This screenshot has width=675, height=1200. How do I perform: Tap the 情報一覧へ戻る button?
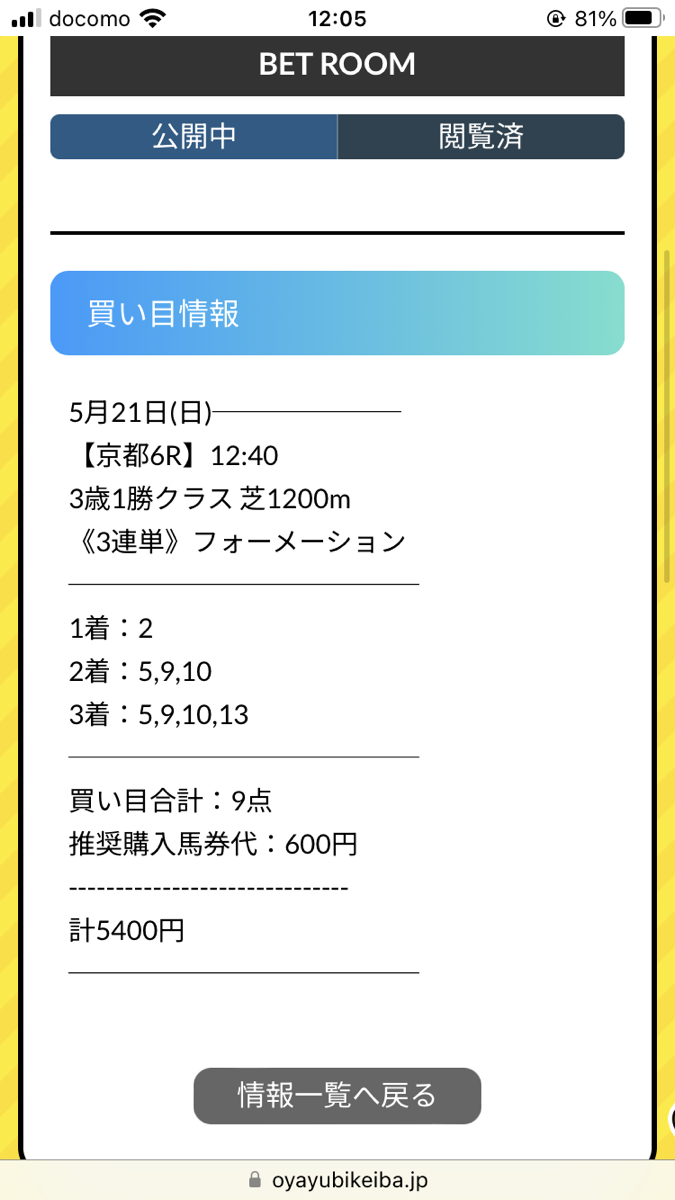point(337,1095)
